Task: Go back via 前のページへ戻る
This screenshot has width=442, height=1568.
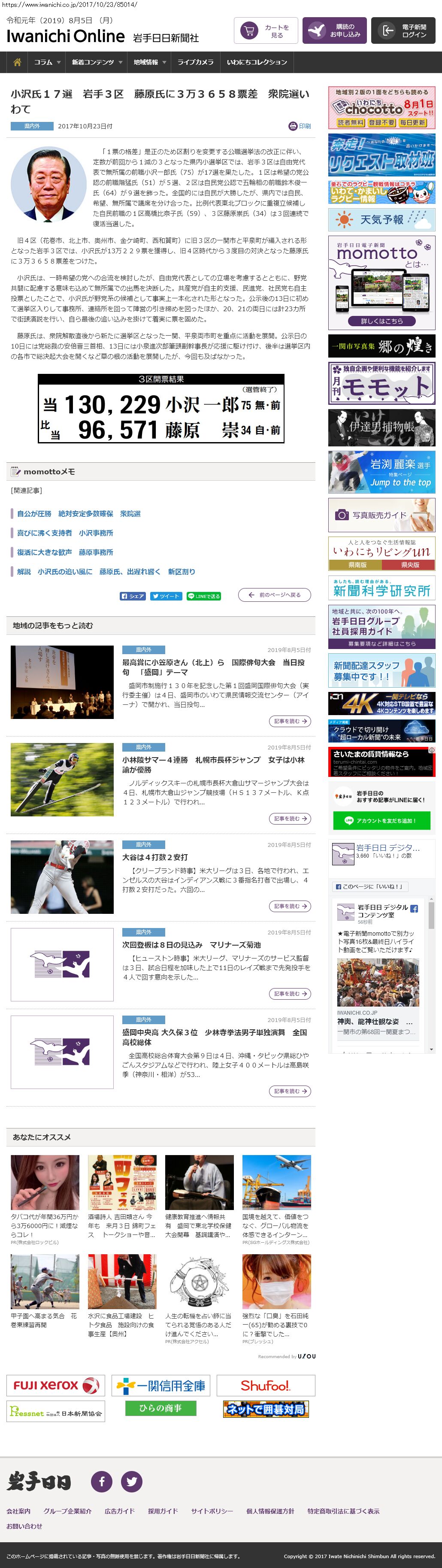Action: [275, 594]
